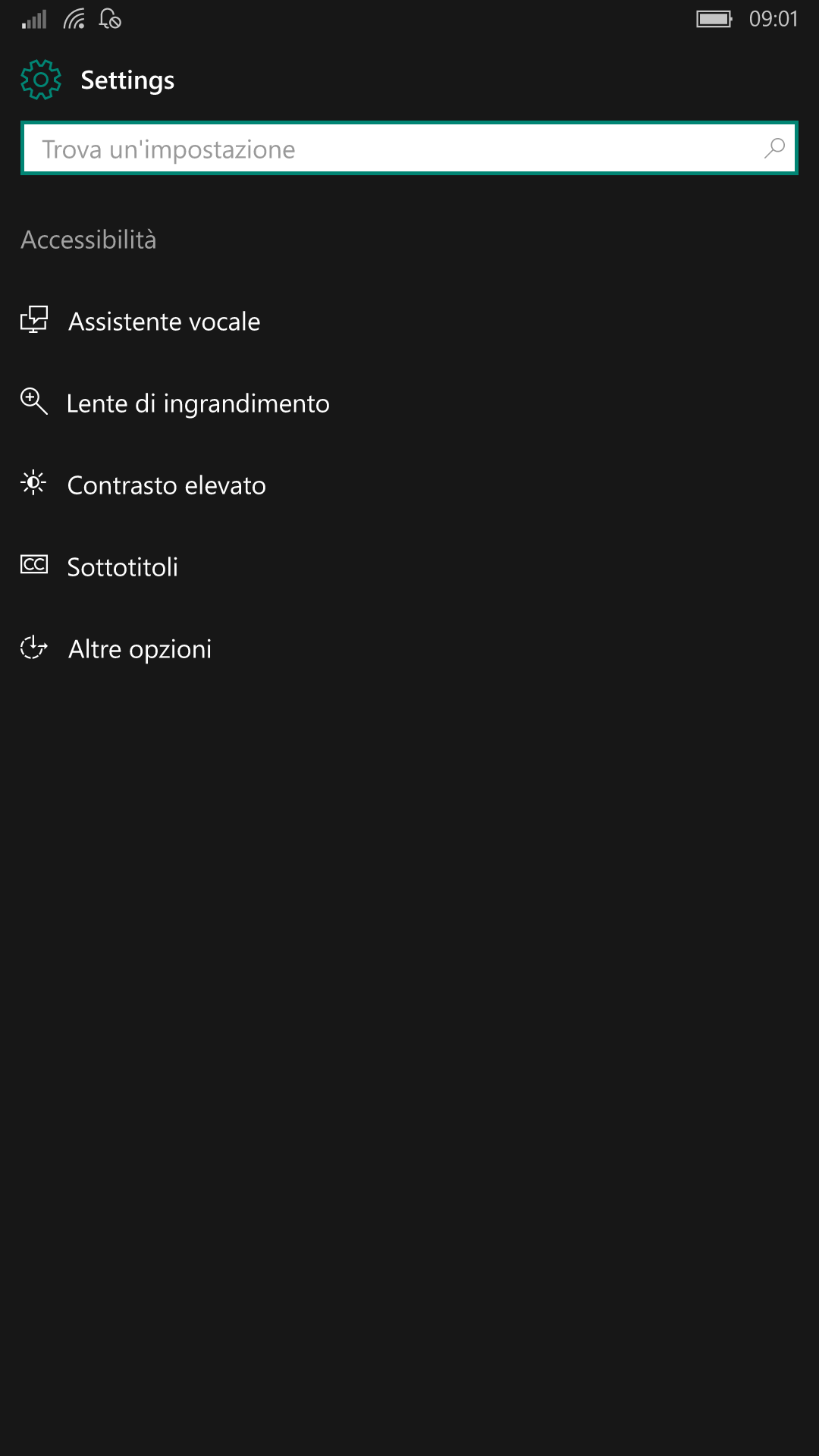Viewport: 819px width, 1456px height.
Task: Tap the Trova un'impostazione search field
Action: tap(409, 149)
